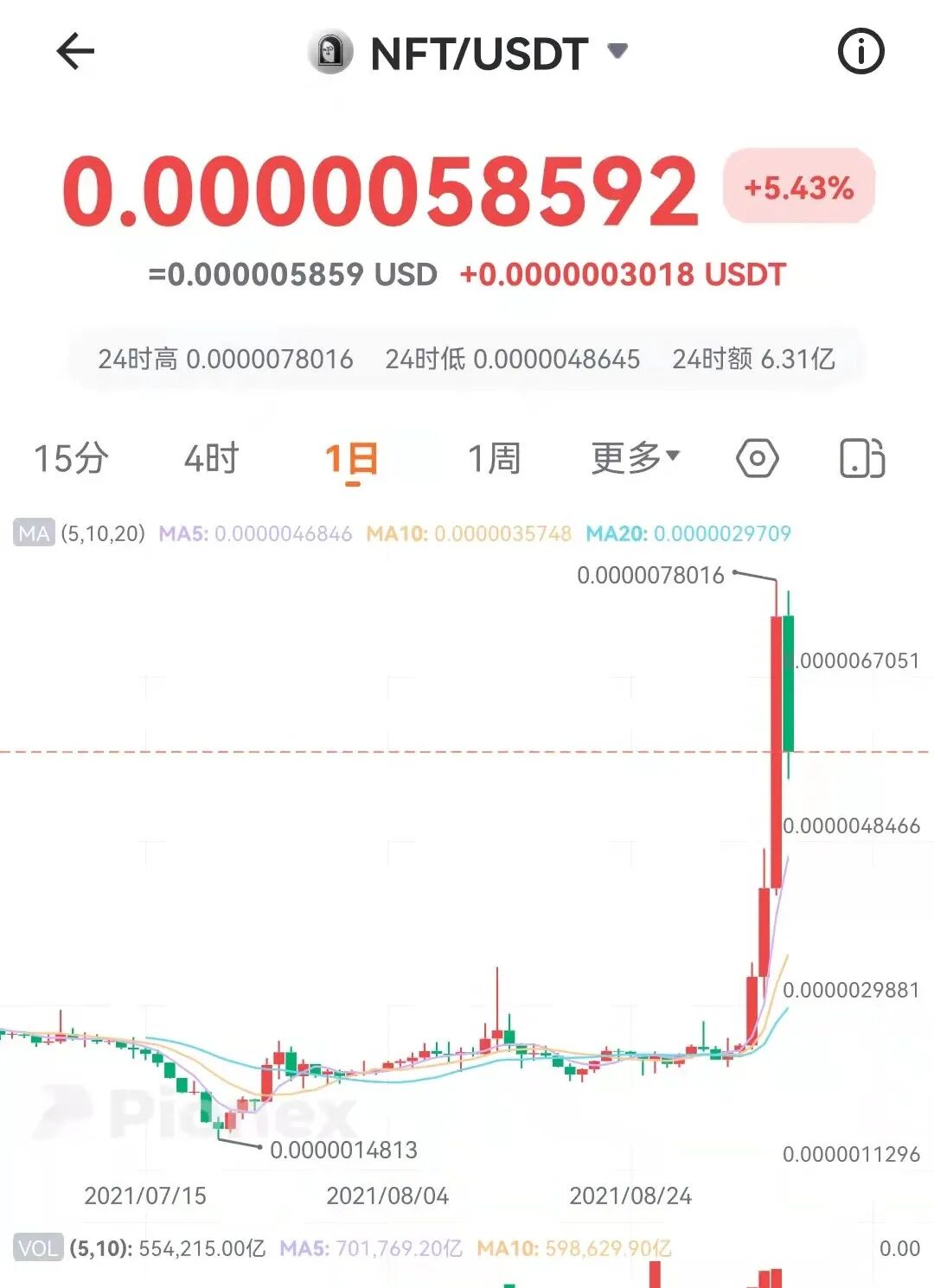Open chart settings hexagon icon
Screen dimensions: 934x1288
click(x=758, y=458)
